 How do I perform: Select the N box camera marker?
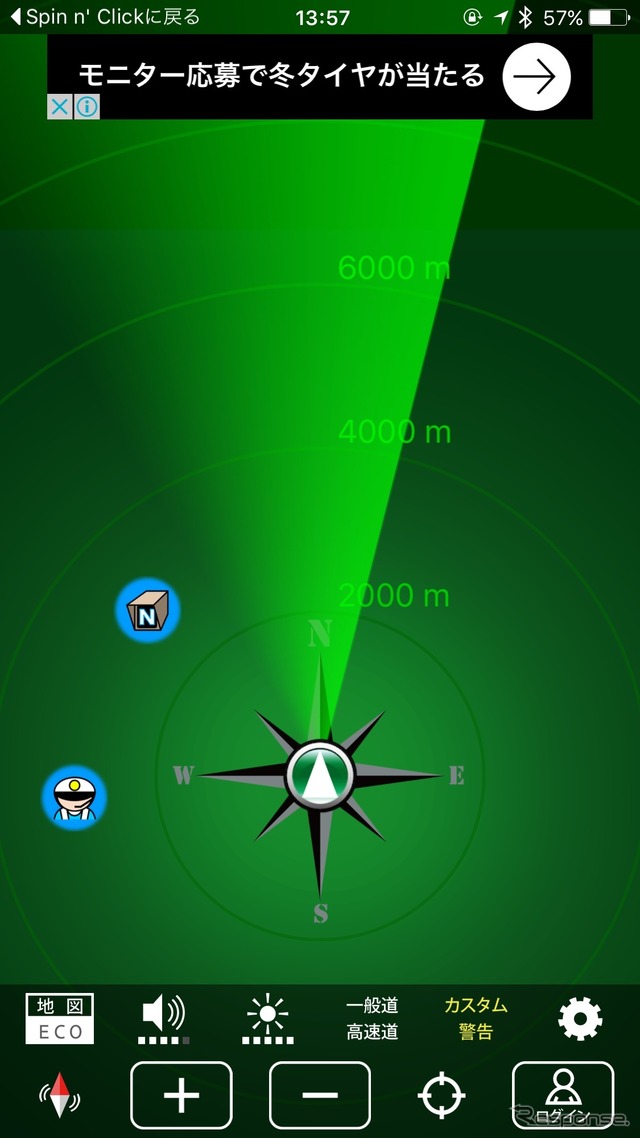148,610
